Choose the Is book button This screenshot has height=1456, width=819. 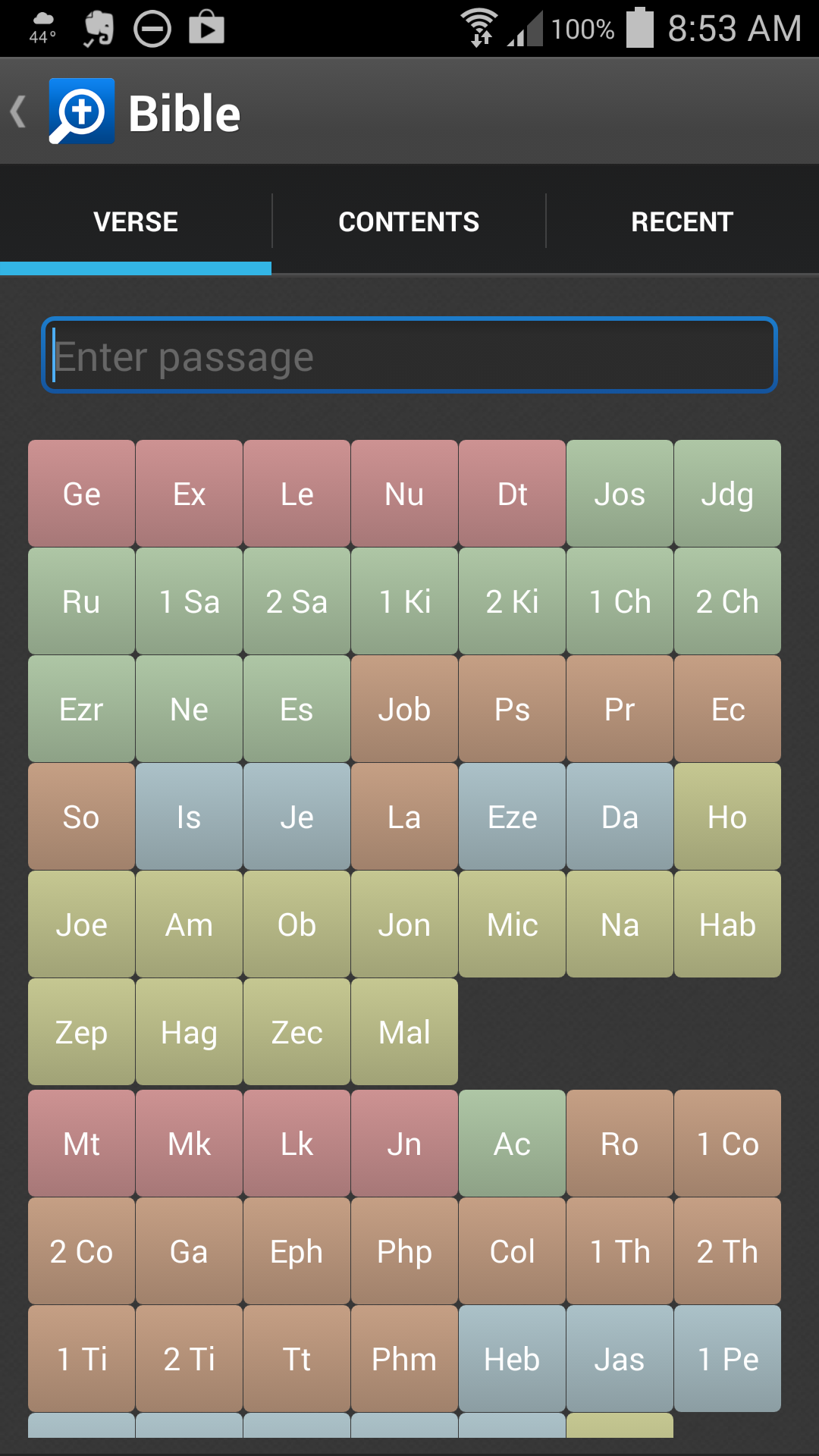(x=190, y=817)
